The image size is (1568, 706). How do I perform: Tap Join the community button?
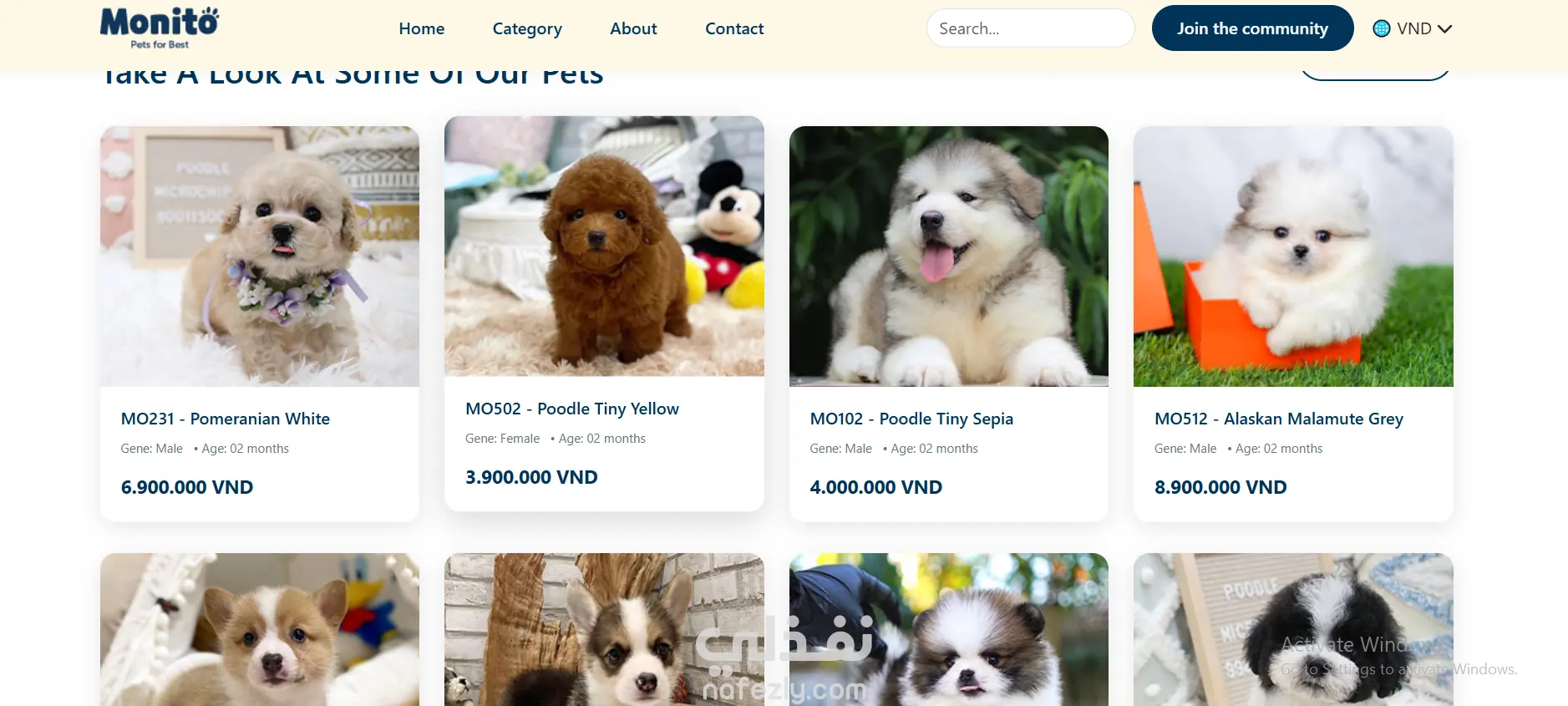coord(1251,28)
